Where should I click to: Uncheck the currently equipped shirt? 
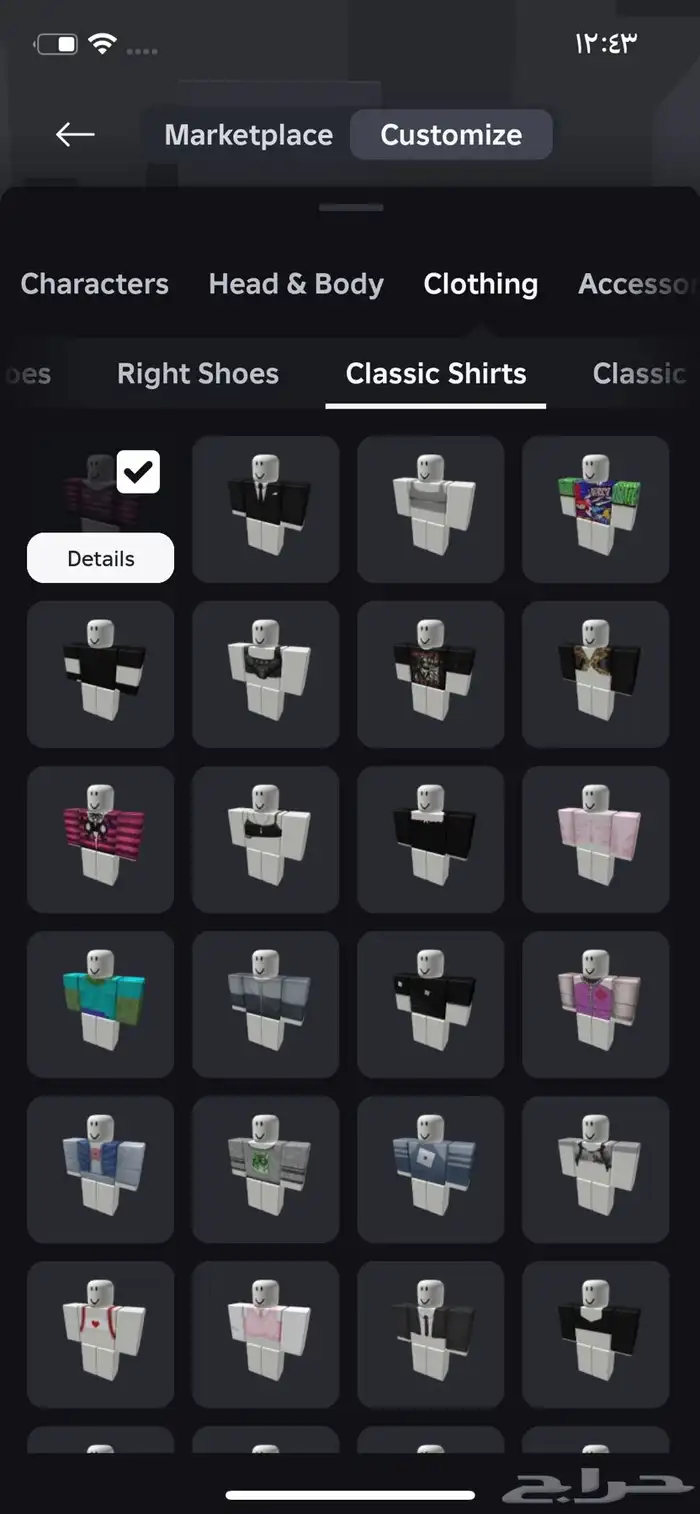138,473
